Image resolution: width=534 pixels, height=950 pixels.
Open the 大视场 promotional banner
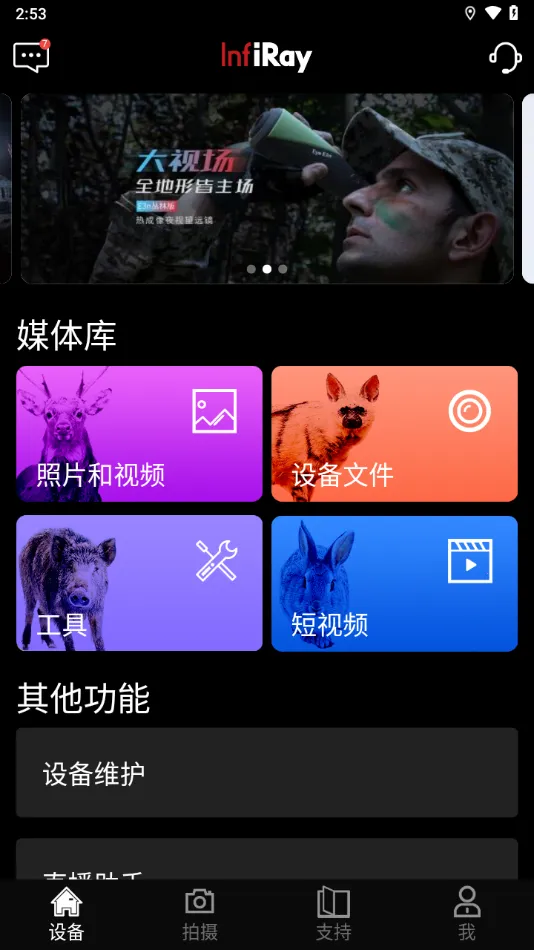[267, 188]
